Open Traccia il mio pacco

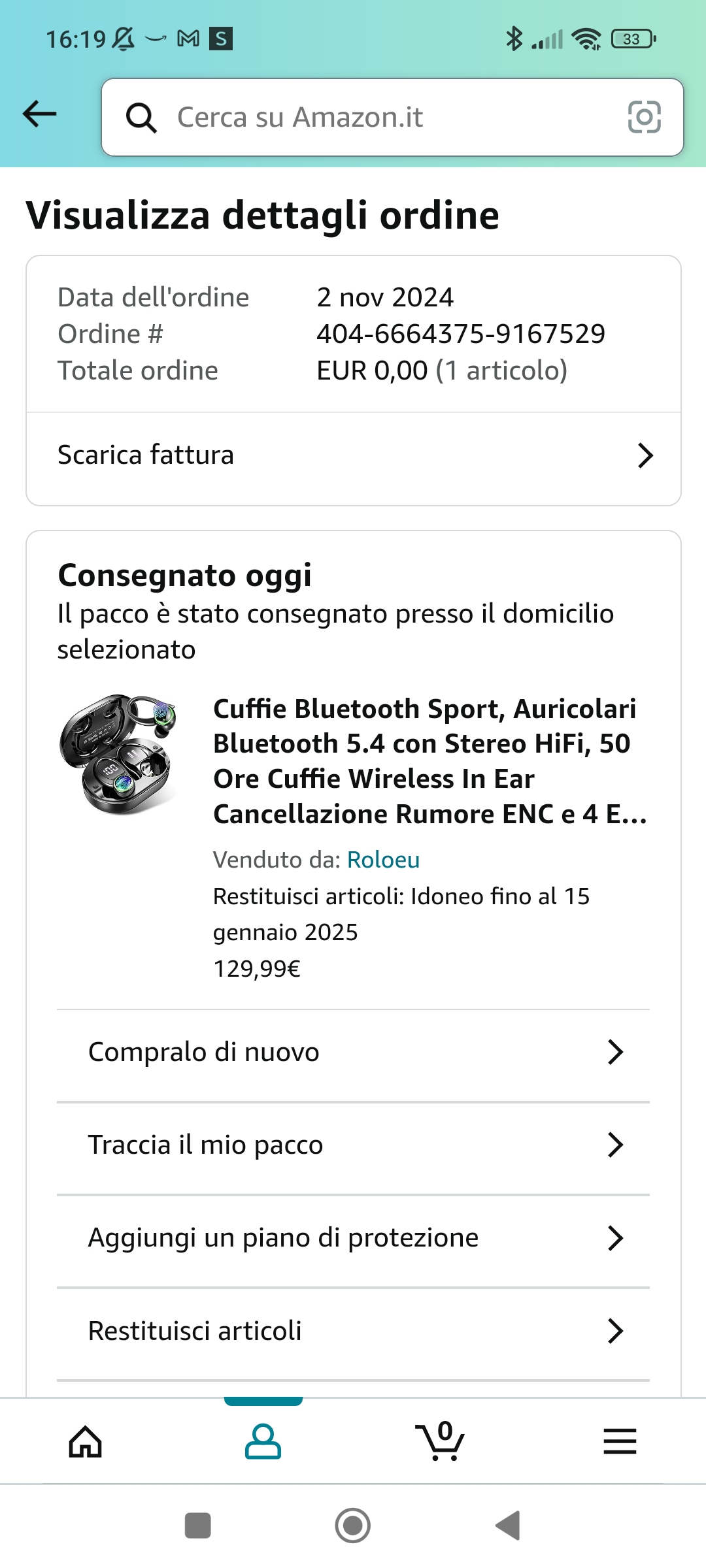pos(353,1145)
